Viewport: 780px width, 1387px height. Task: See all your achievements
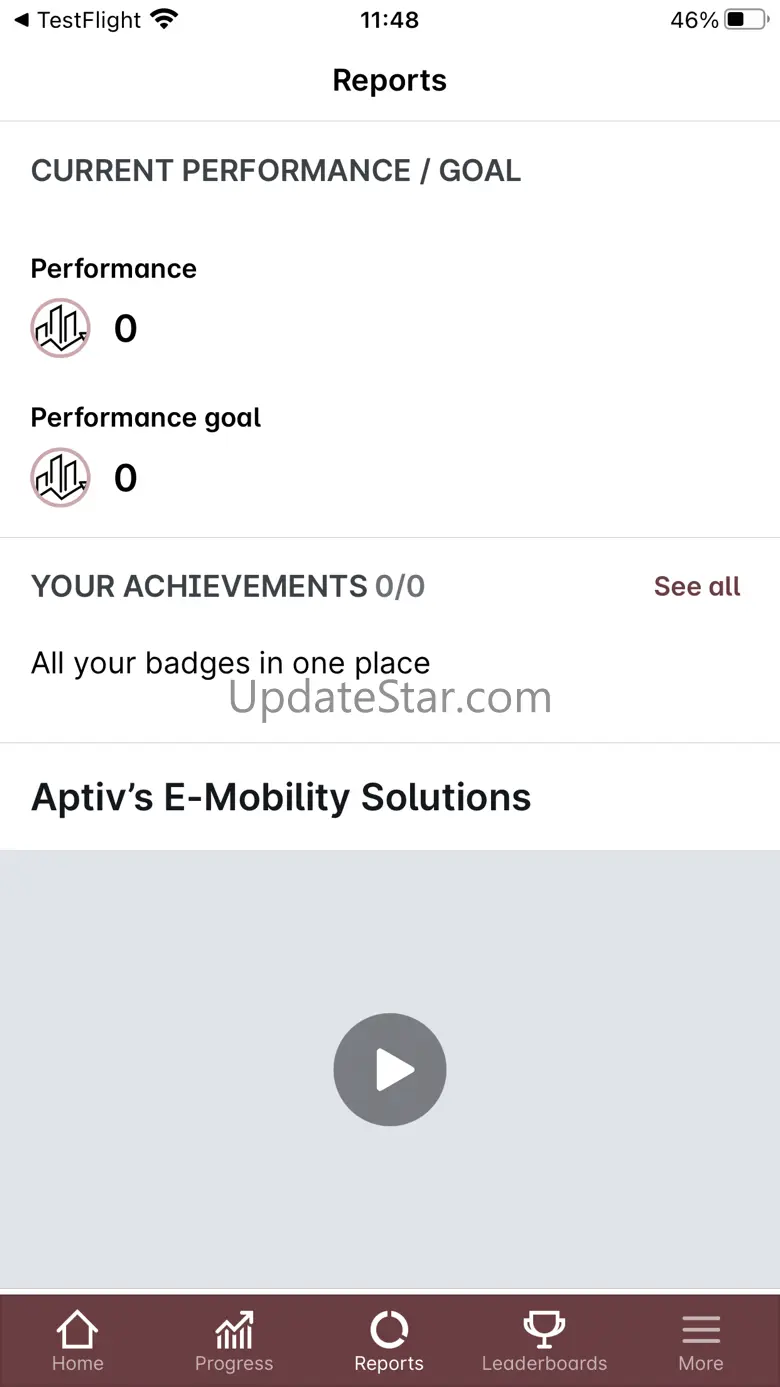tap(697, 586)
